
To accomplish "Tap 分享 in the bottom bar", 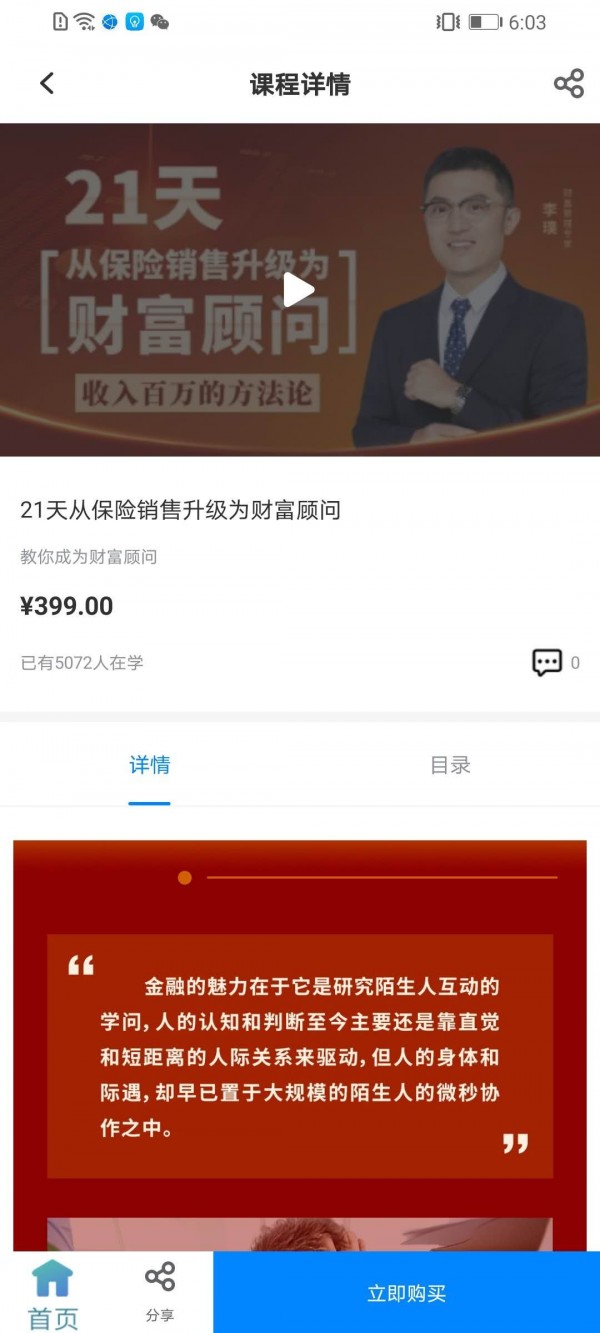I will pos(160,1292).
